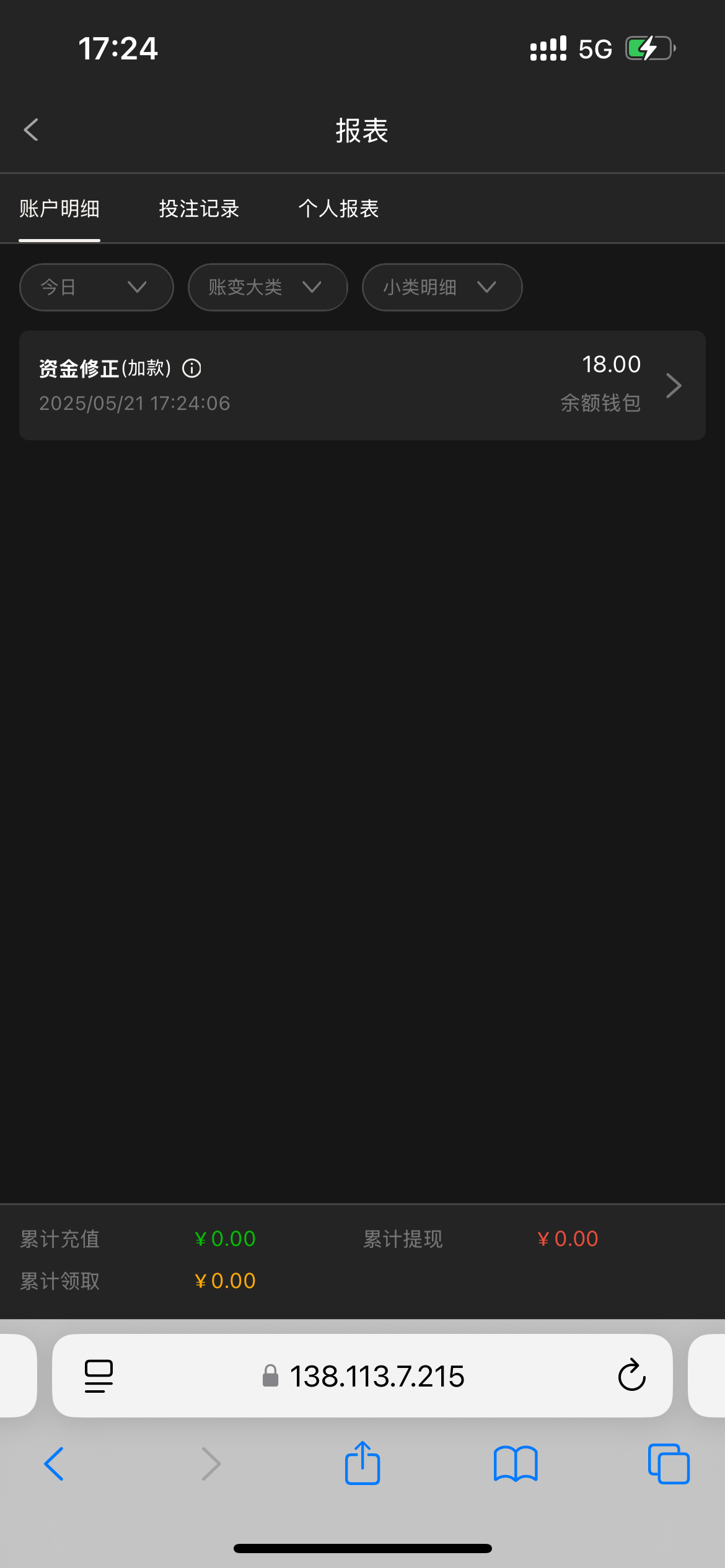Image resolution: width=725 pixels, height=1568 pixels.
Task: Share this page from Safari toolbar
Action: point(362,1464)
